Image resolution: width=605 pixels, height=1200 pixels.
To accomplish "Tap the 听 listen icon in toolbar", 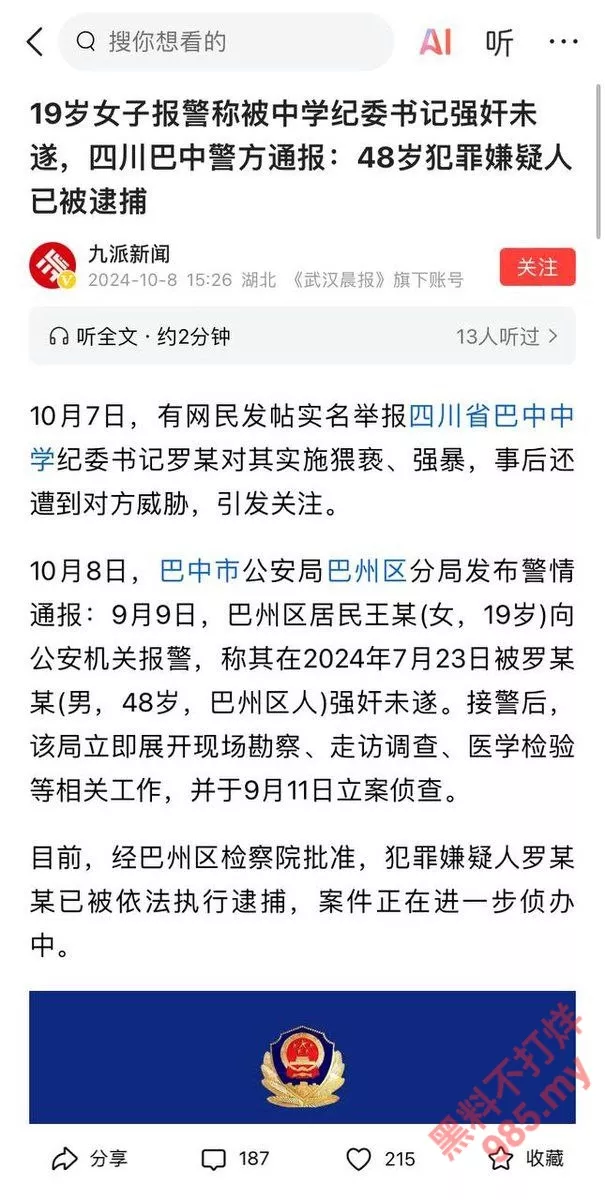I will tap(499, 42).
